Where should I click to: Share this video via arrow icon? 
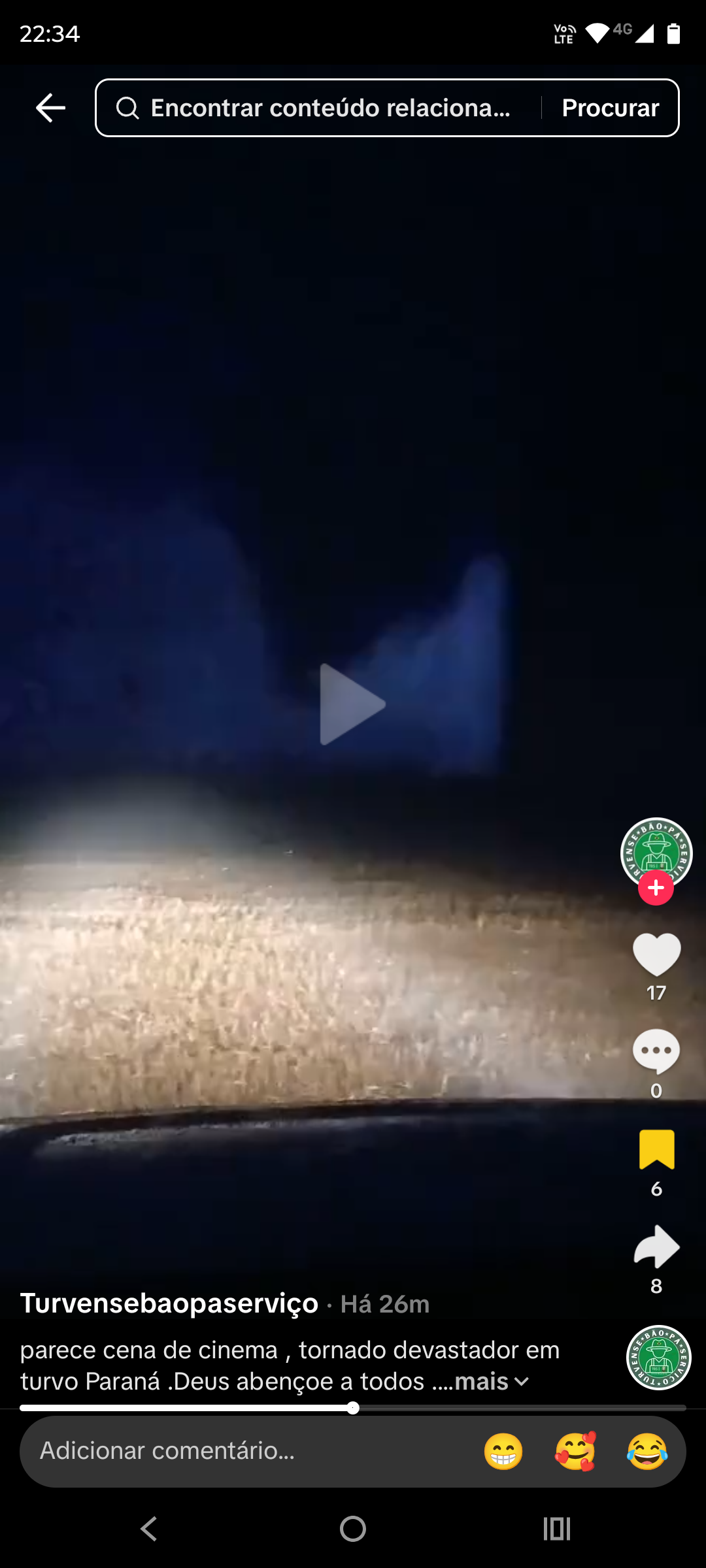pyautogui.click(x=656, y=1247)
